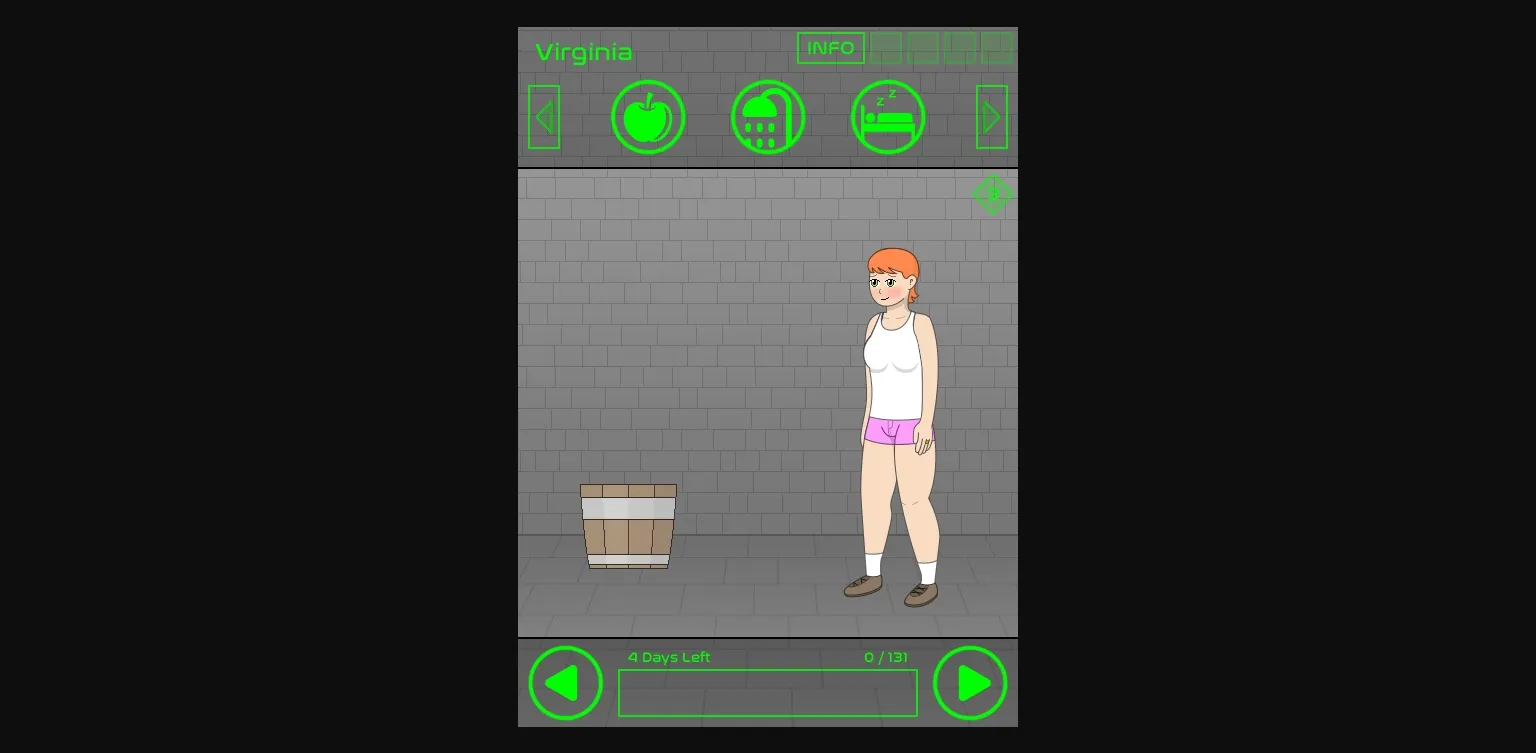Go back with the bottom left round arrow

pos(566,683)
